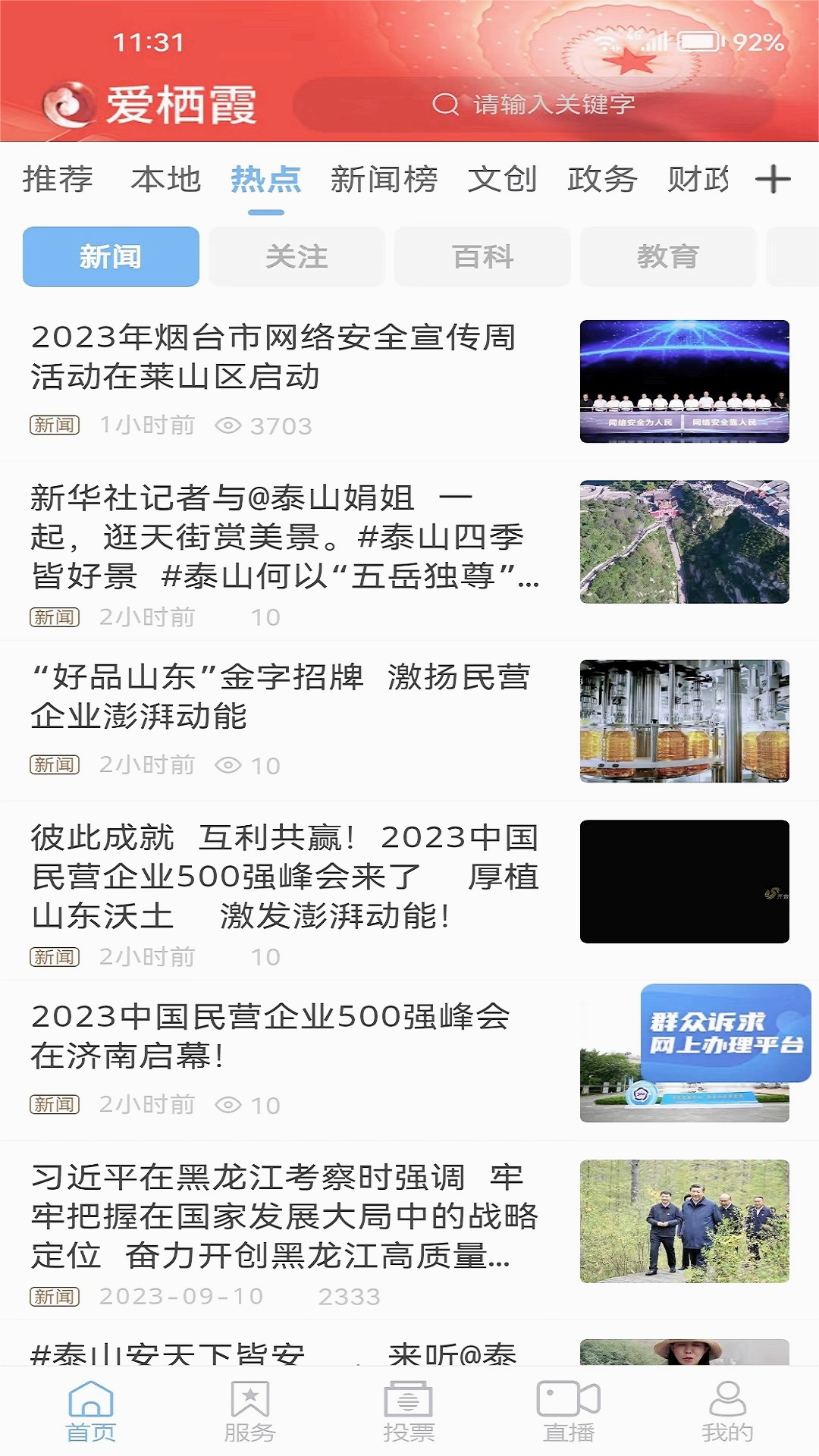This screenshot has height=1456, width=819.
Task: Choose the 教育 filter chip
Action: pos(668,257)
